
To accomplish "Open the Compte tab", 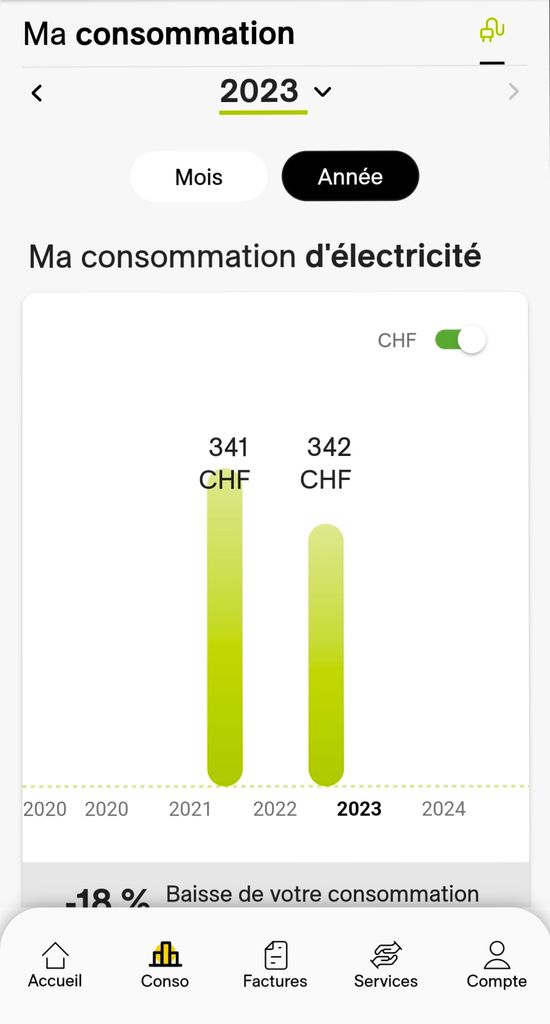I will (496, 965).
